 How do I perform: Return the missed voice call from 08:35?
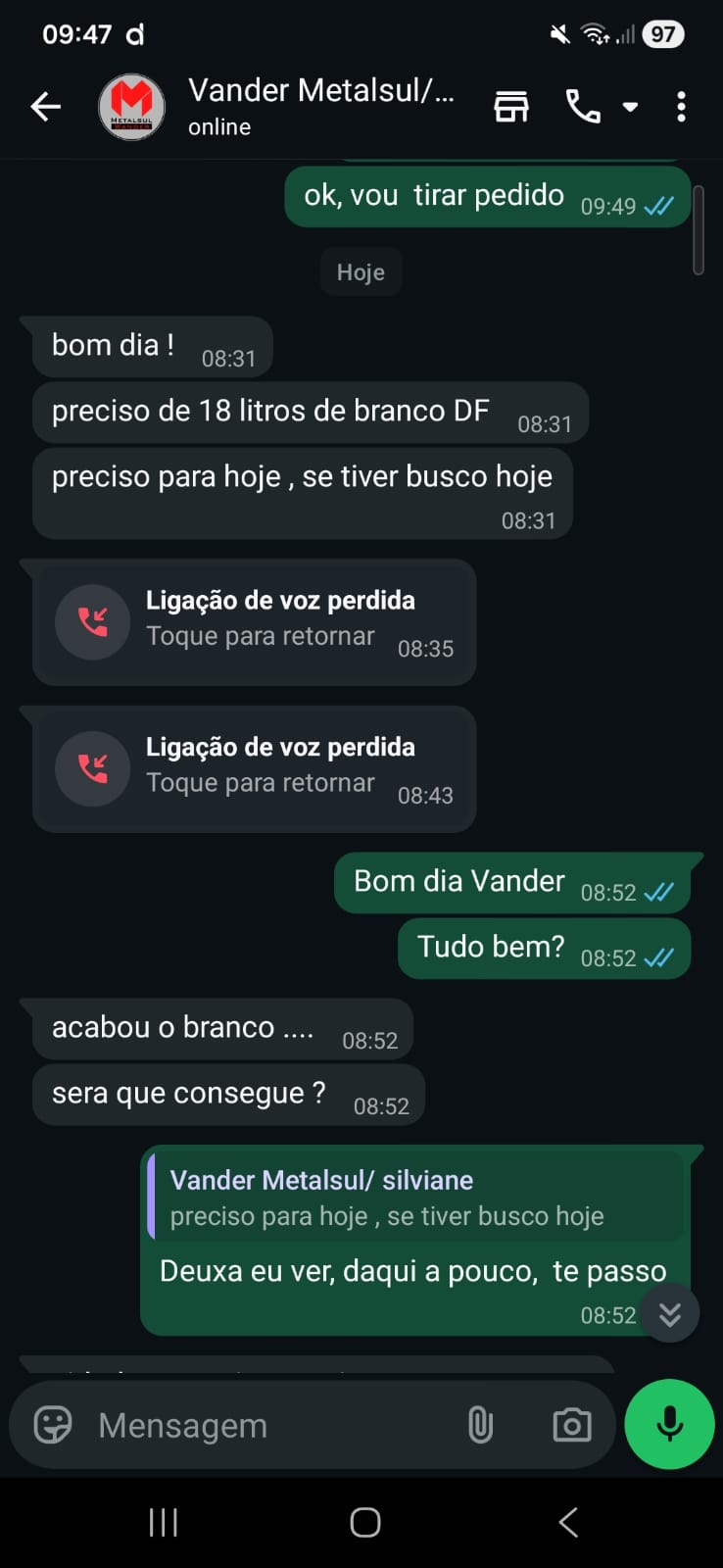(254, 621)
